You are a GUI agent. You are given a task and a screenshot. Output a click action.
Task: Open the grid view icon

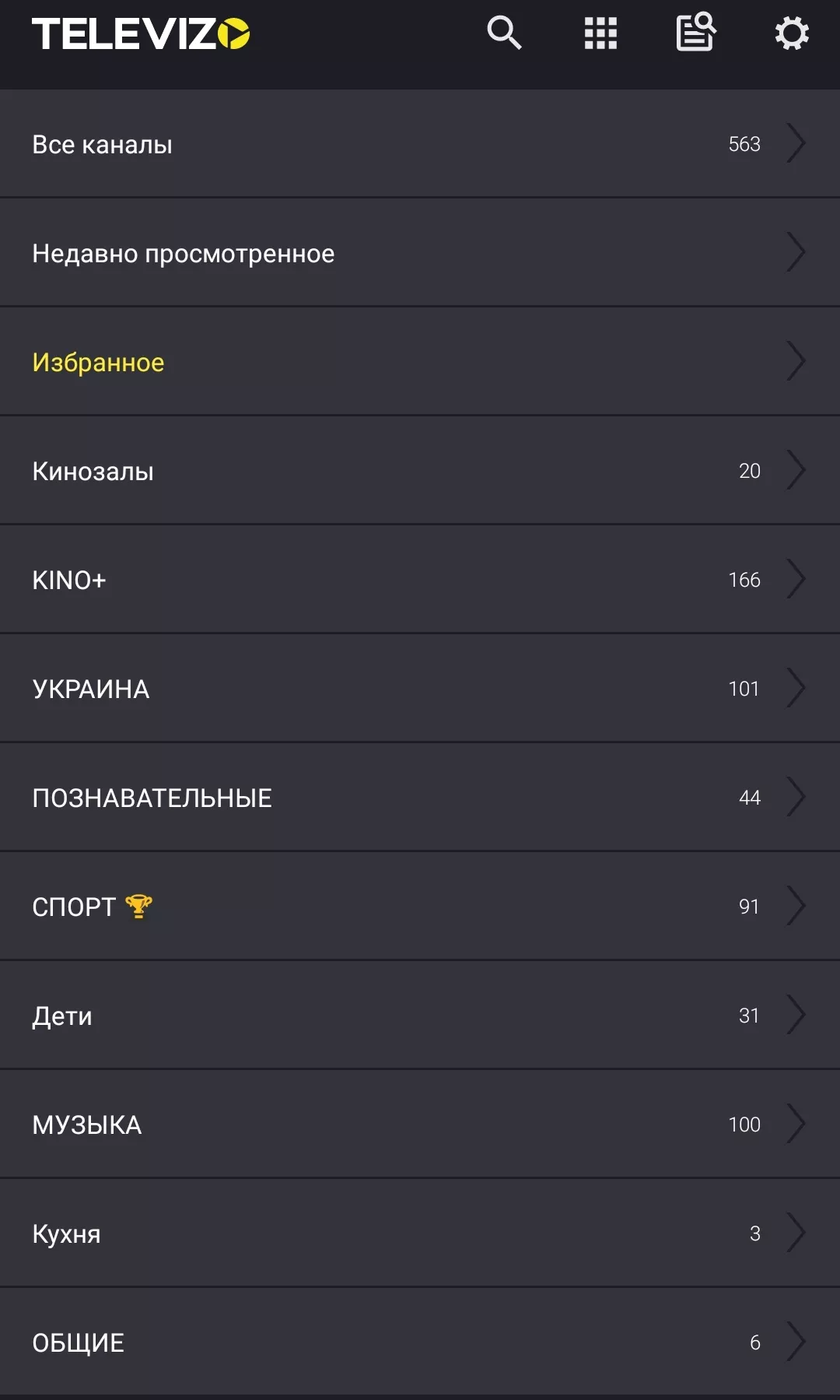pyautogui.click(x=600, y=33)
